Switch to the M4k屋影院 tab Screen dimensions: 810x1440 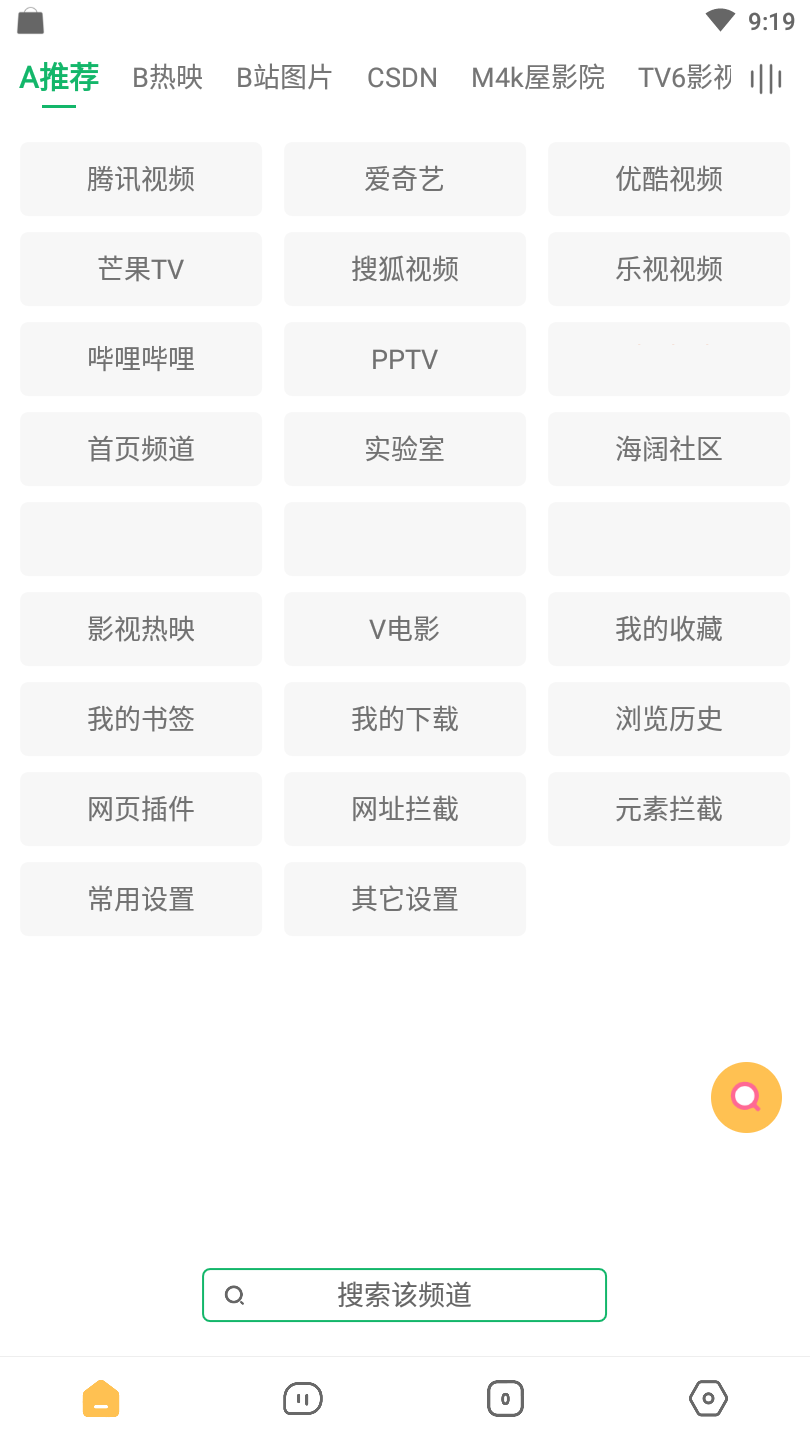(538, 78)
